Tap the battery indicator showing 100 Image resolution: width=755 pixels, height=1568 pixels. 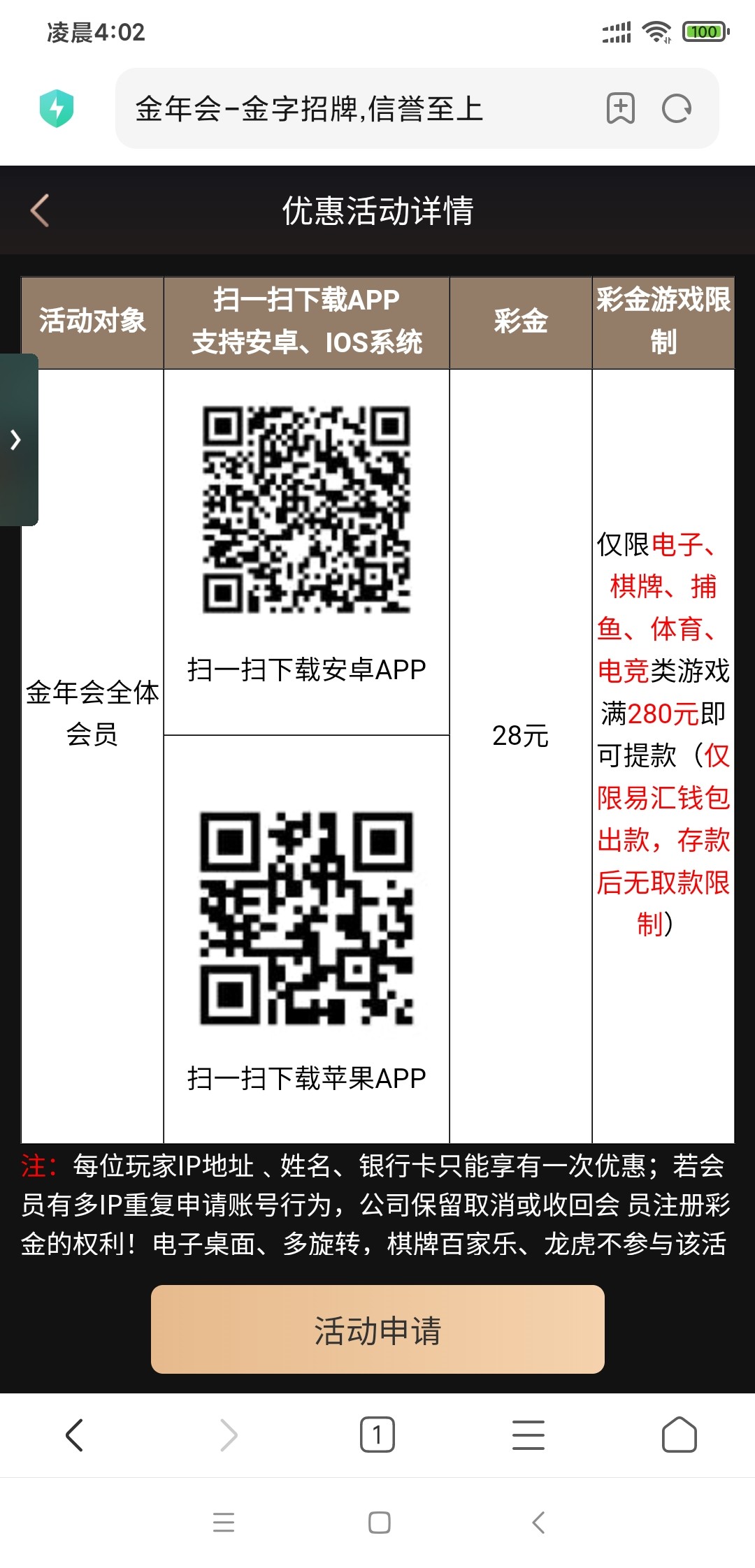pyautogui.click(x=705, y=31)
